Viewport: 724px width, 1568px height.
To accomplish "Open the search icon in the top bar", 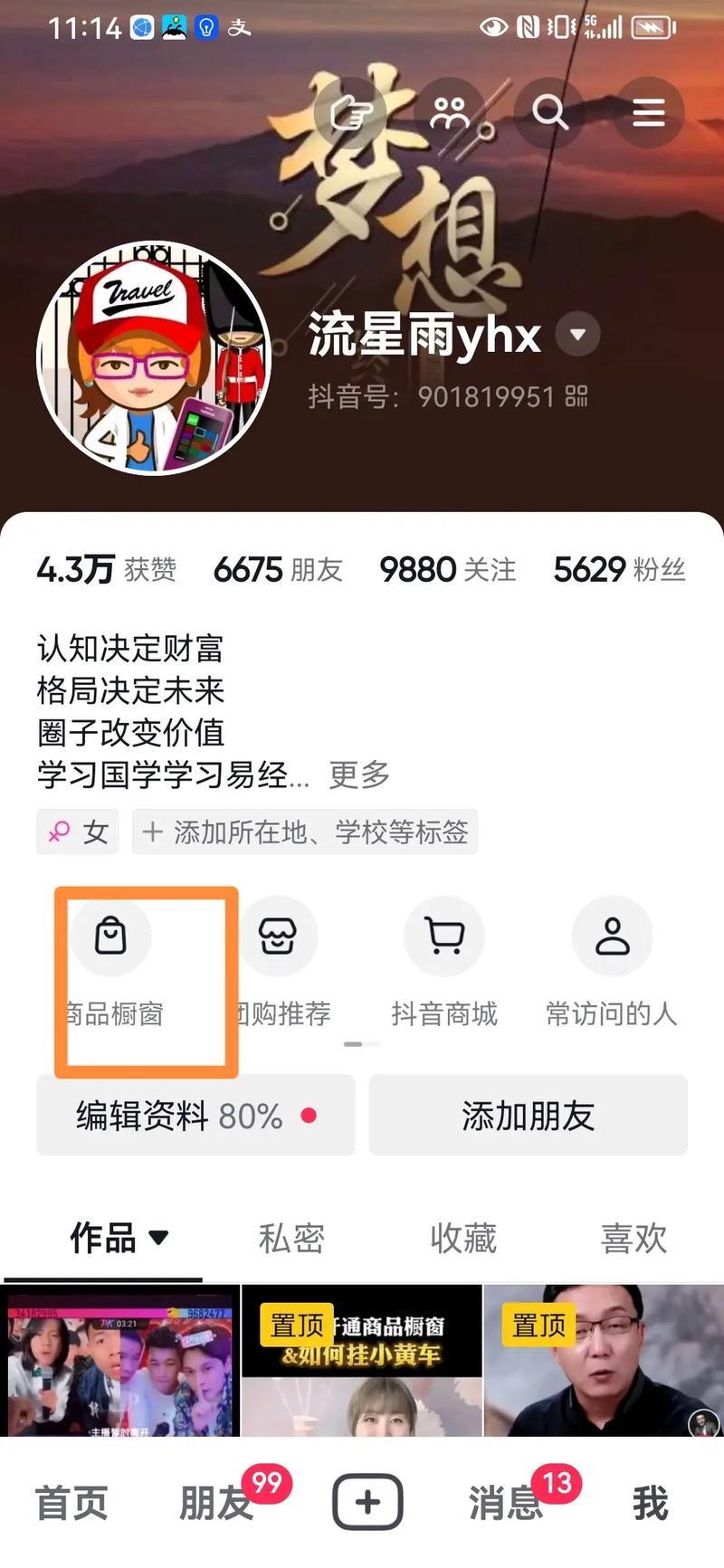I will click(x=549, y=113).
